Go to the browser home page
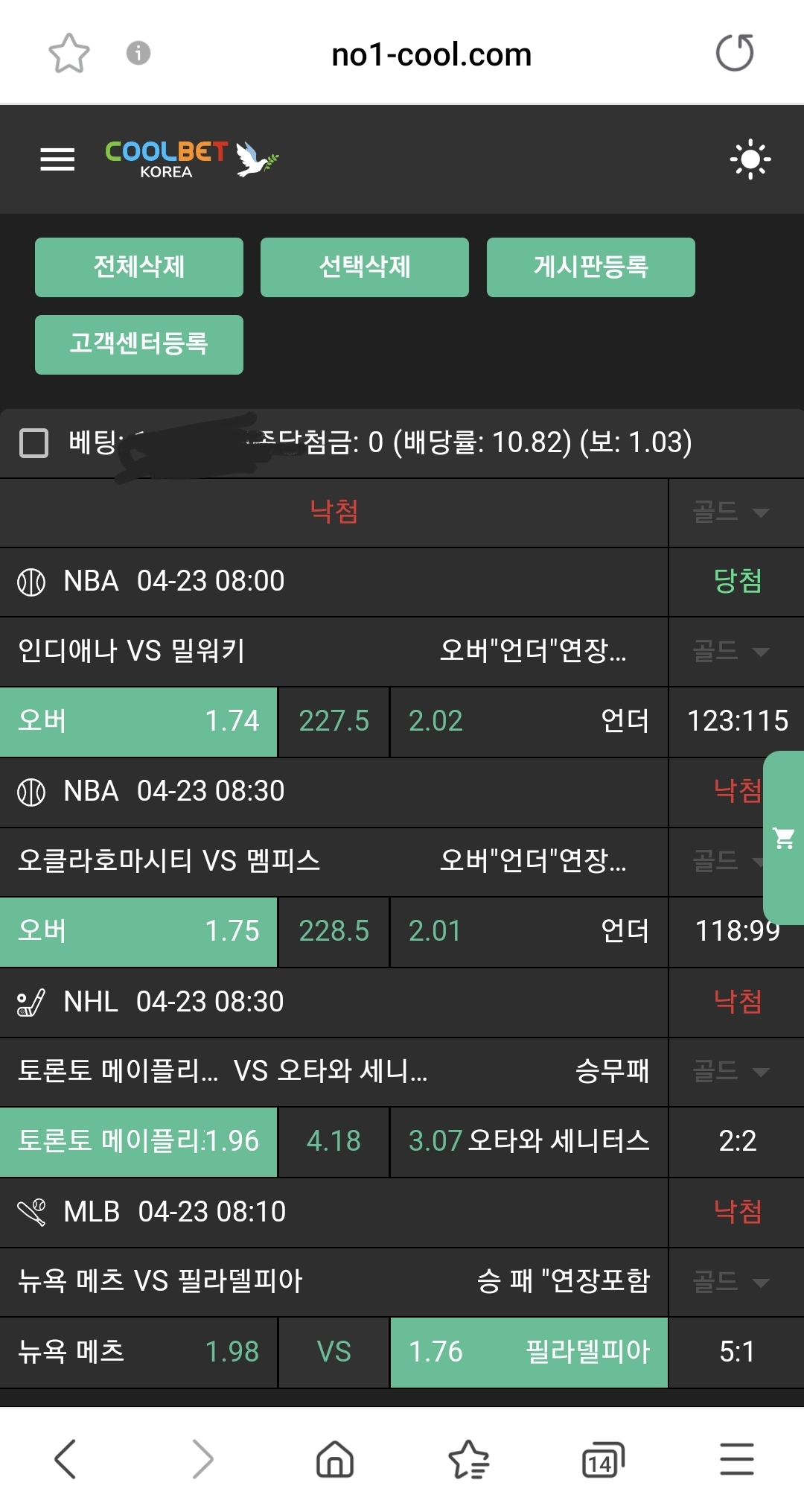Image resolution: width=804 pixels, height=1512 pixels. [335, 1458]
